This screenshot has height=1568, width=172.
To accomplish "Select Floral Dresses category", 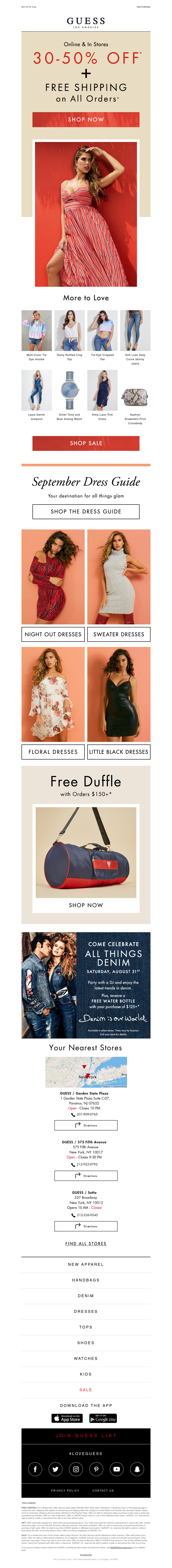I will (x=53, y=752).
